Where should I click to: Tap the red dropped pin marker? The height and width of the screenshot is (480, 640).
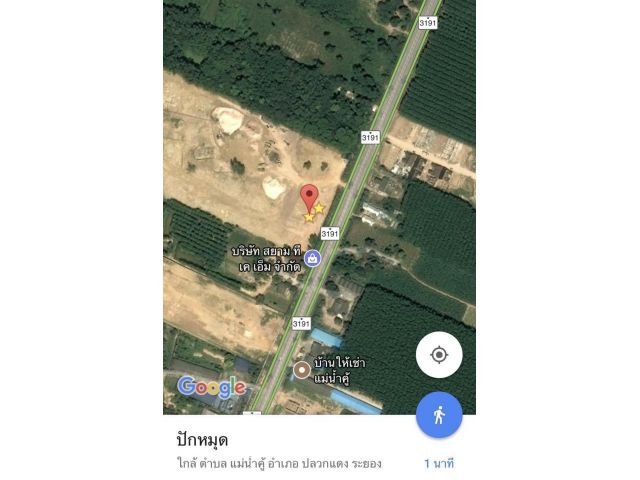pyautogui.click(x=309, y=198)
